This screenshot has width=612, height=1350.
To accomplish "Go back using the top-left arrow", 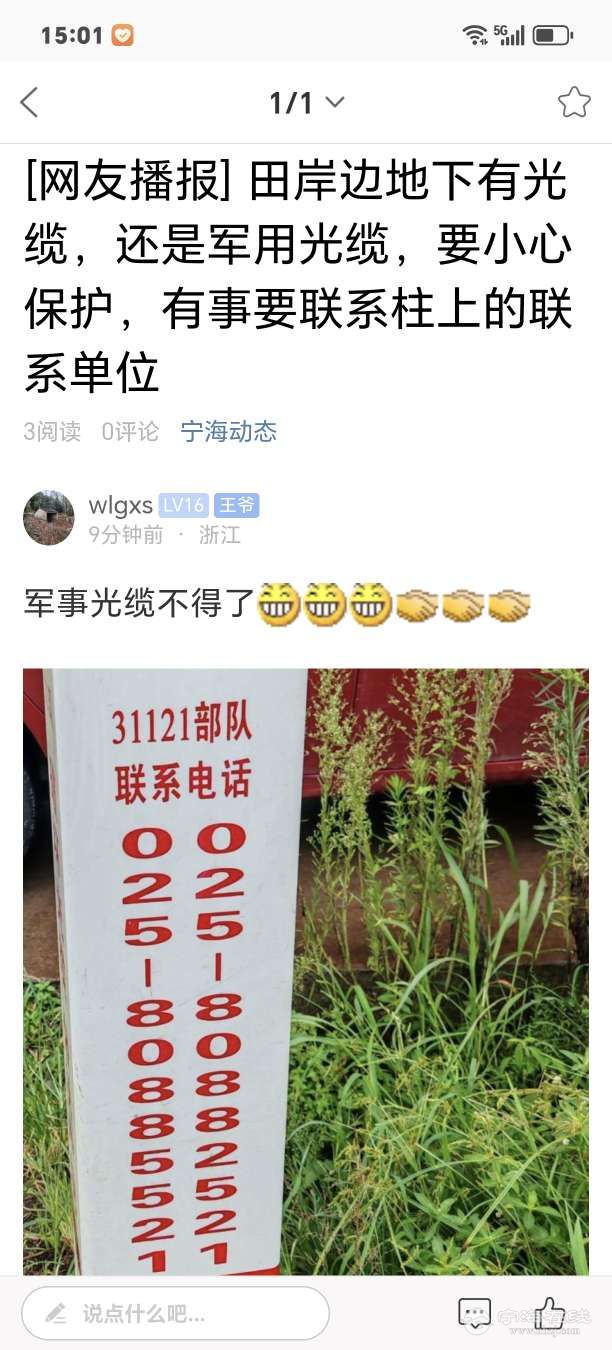I will coord(29,102).
